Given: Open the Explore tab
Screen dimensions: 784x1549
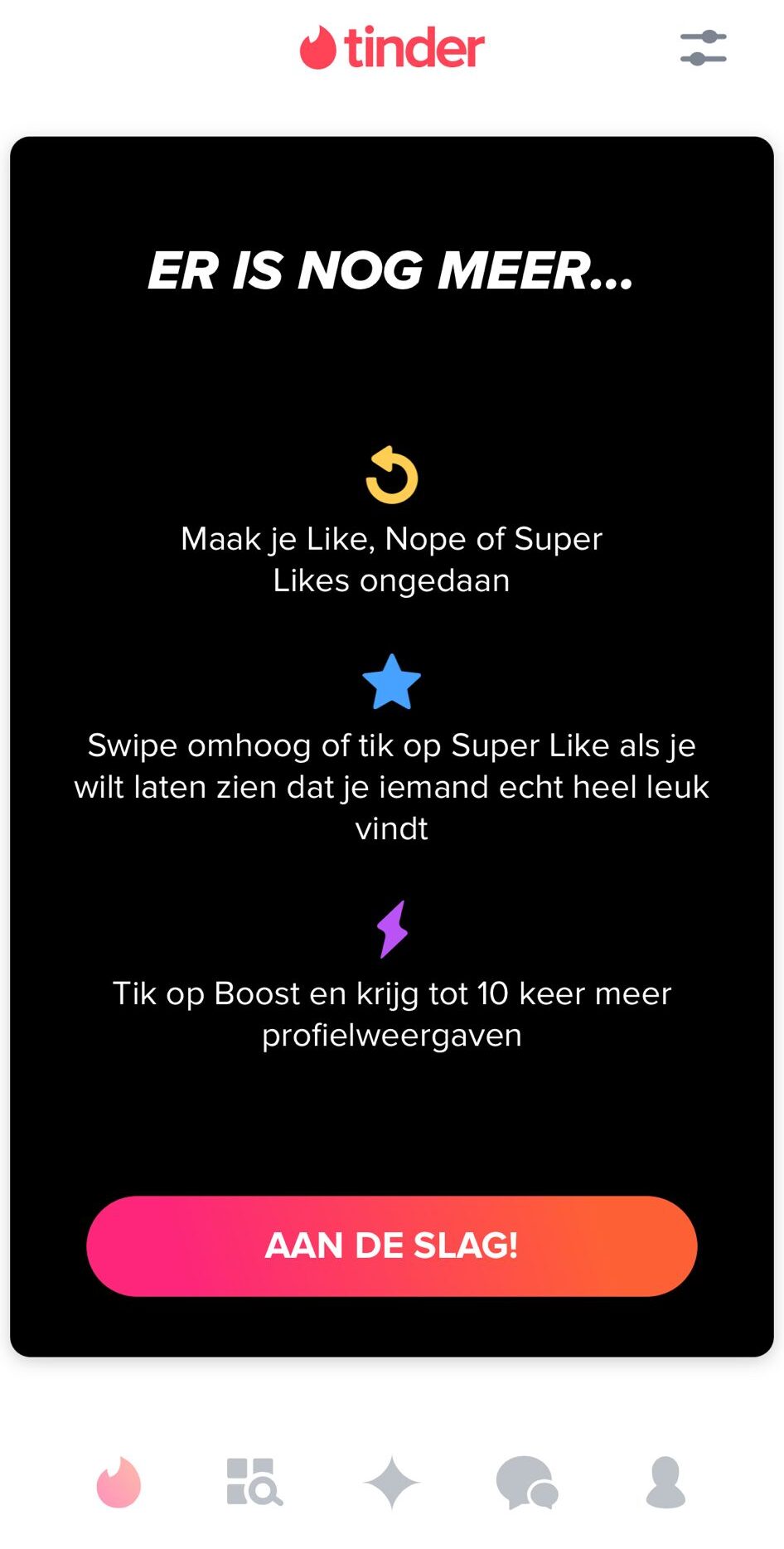Looking at the screenshot, I should (254, 1482).
